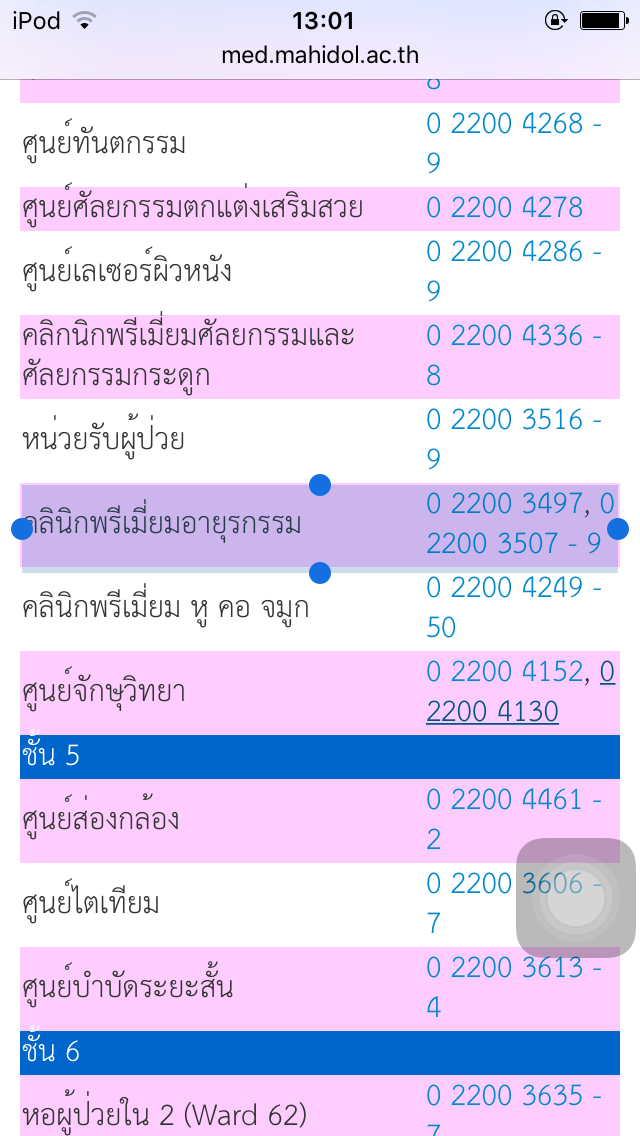Call 0 2200 4249 - 50 ENT clinic

click(514, 607)
